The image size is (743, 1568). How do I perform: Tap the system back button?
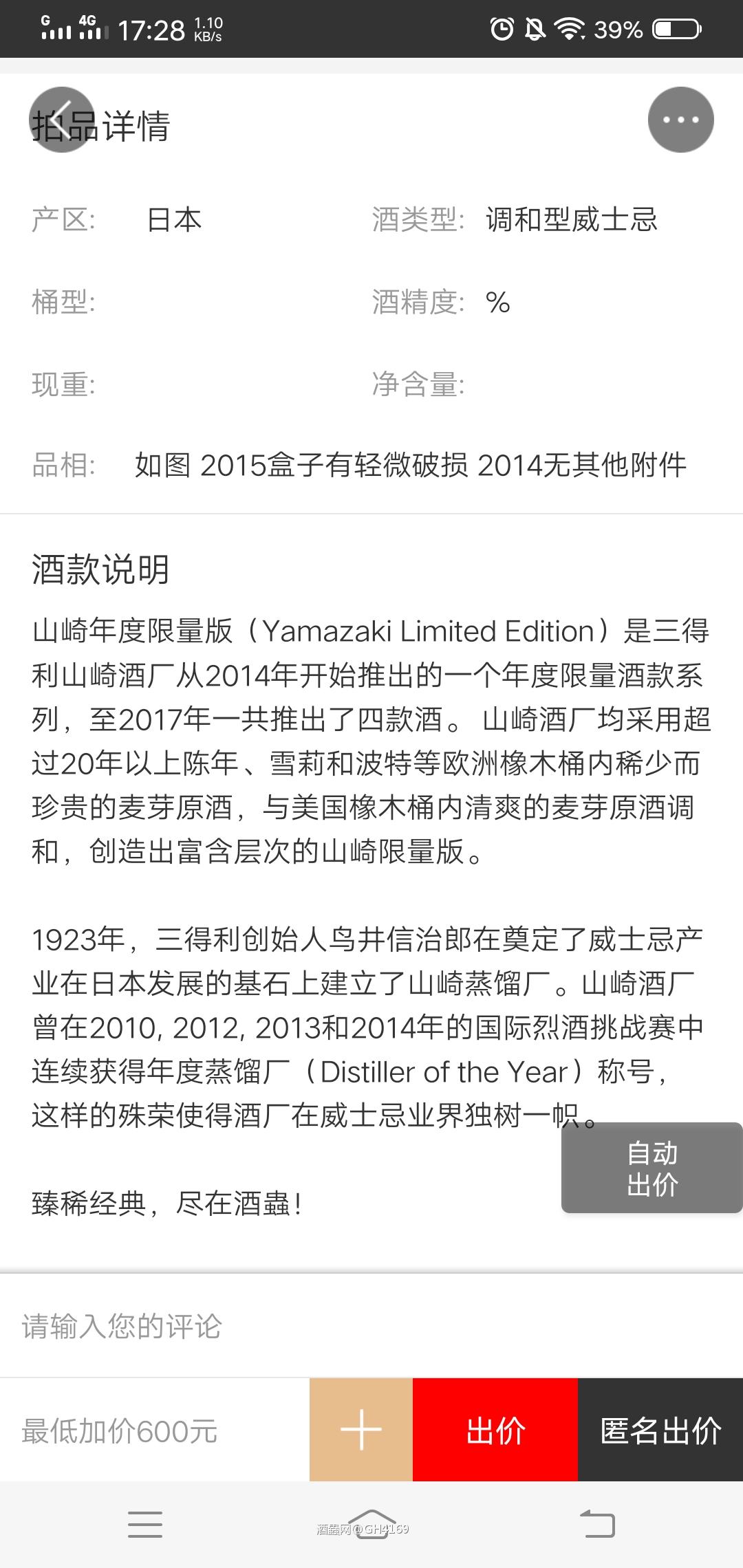[x=597, y=1525]
